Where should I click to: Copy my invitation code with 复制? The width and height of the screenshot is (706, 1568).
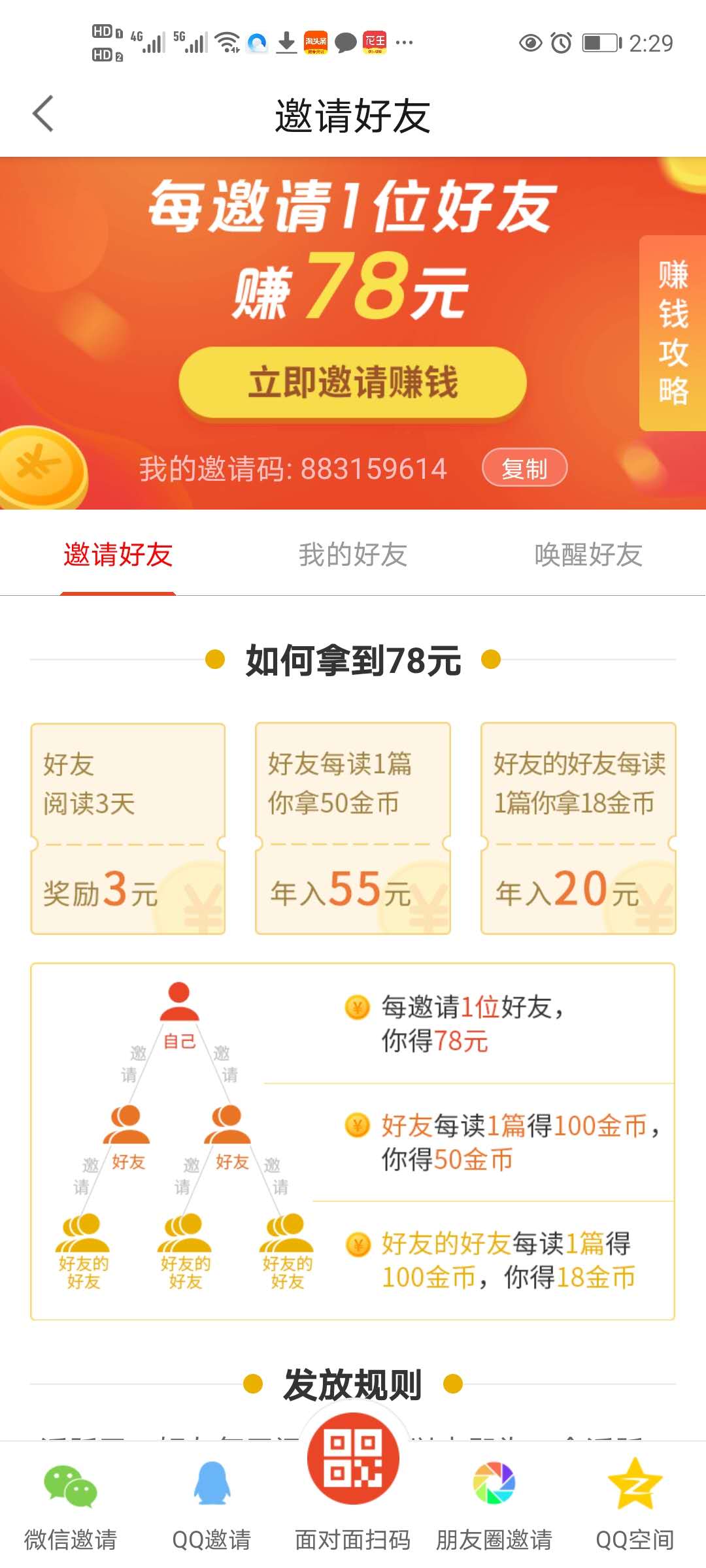tap(524, 468)
